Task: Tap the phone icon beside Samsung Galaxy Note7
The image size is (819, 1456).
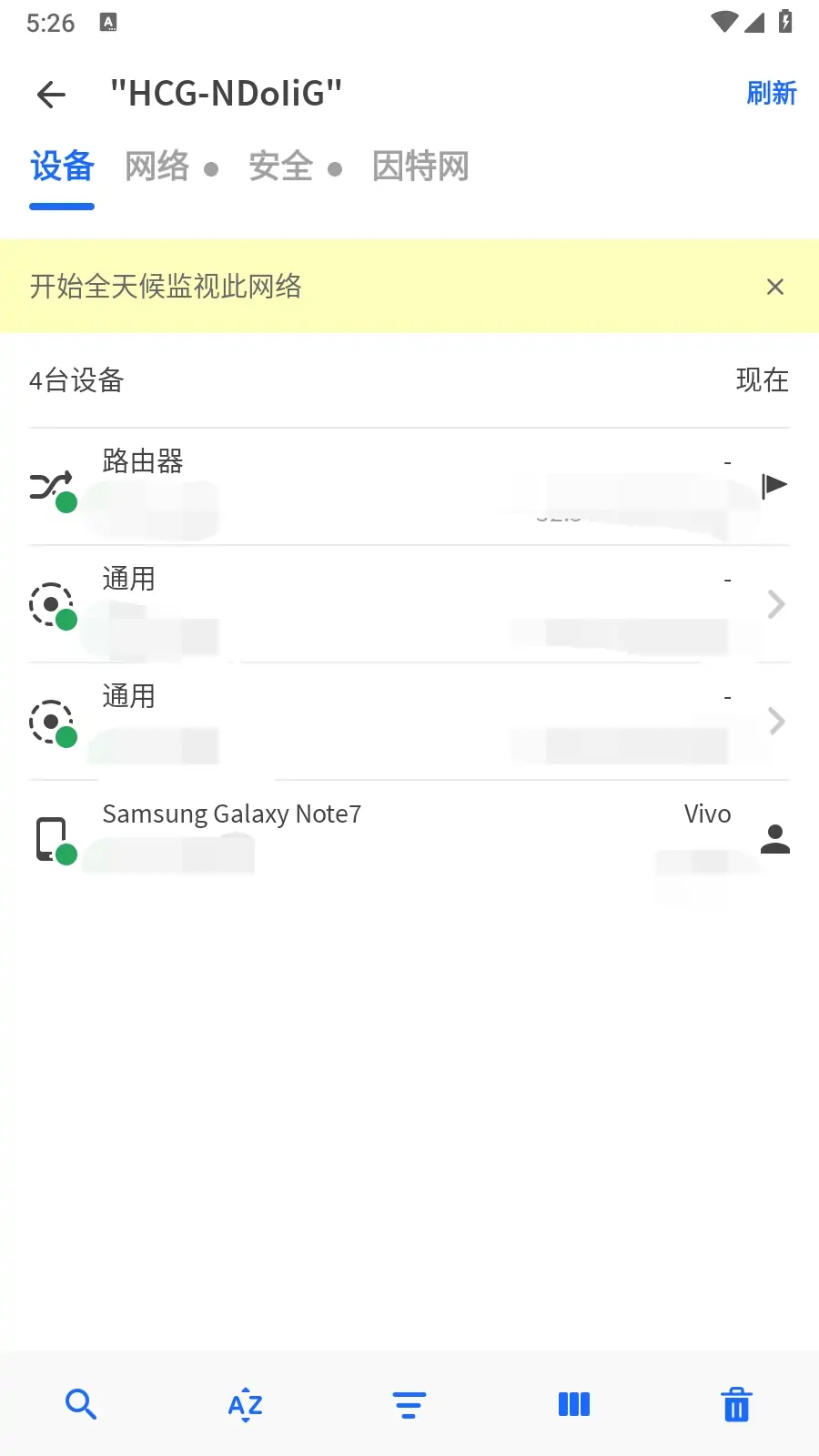Action: coord(52,835)
